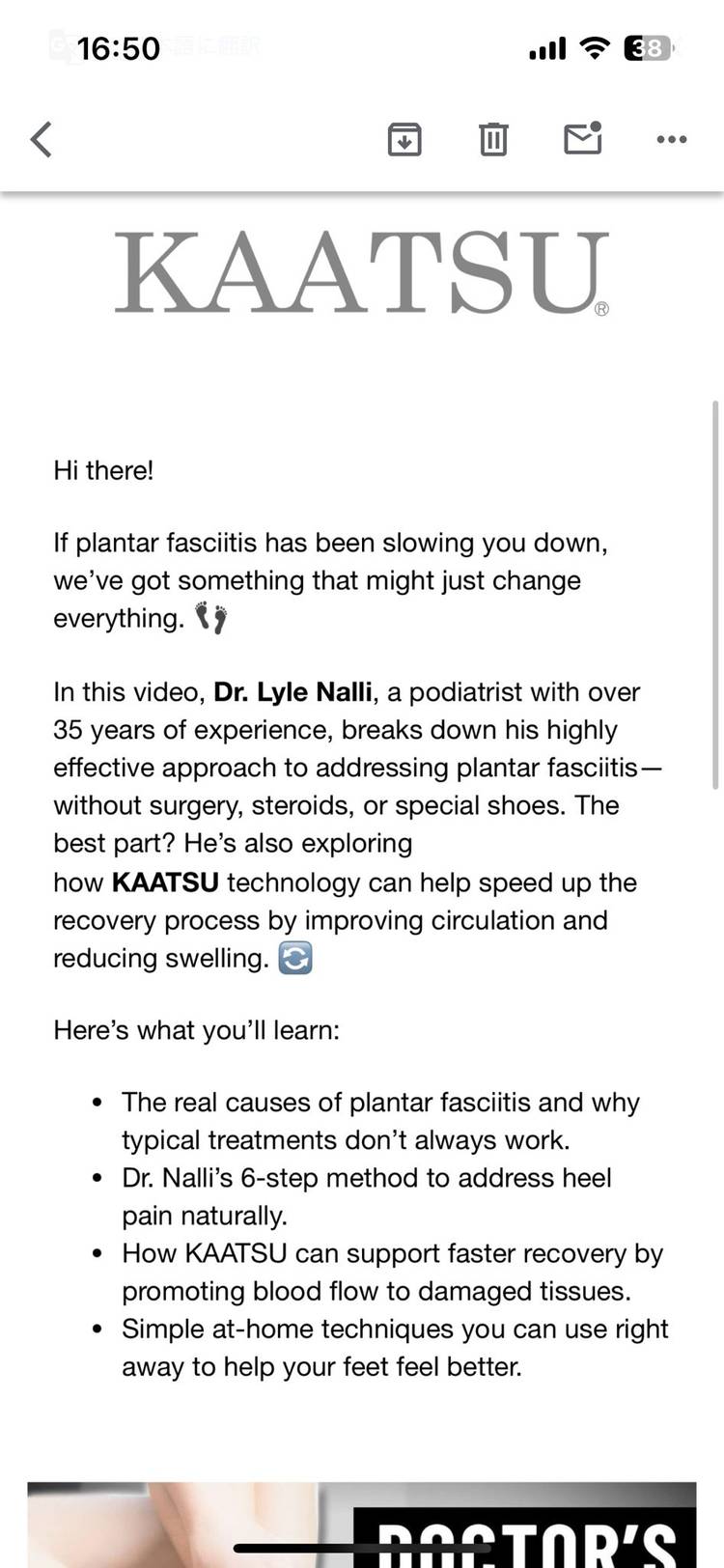Image resolution: width=724 pixels, height=1568 pixels.
Task: Go back to the inbox
Action: click(41, 139)
